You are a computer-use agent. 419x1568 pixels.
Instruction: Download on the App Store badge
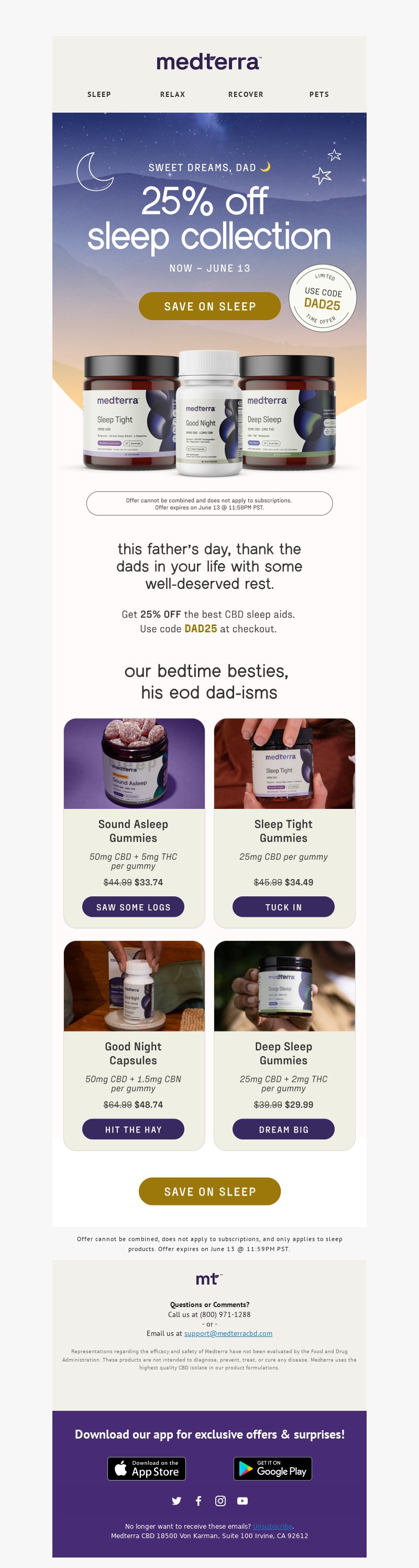click(147, 1468)
